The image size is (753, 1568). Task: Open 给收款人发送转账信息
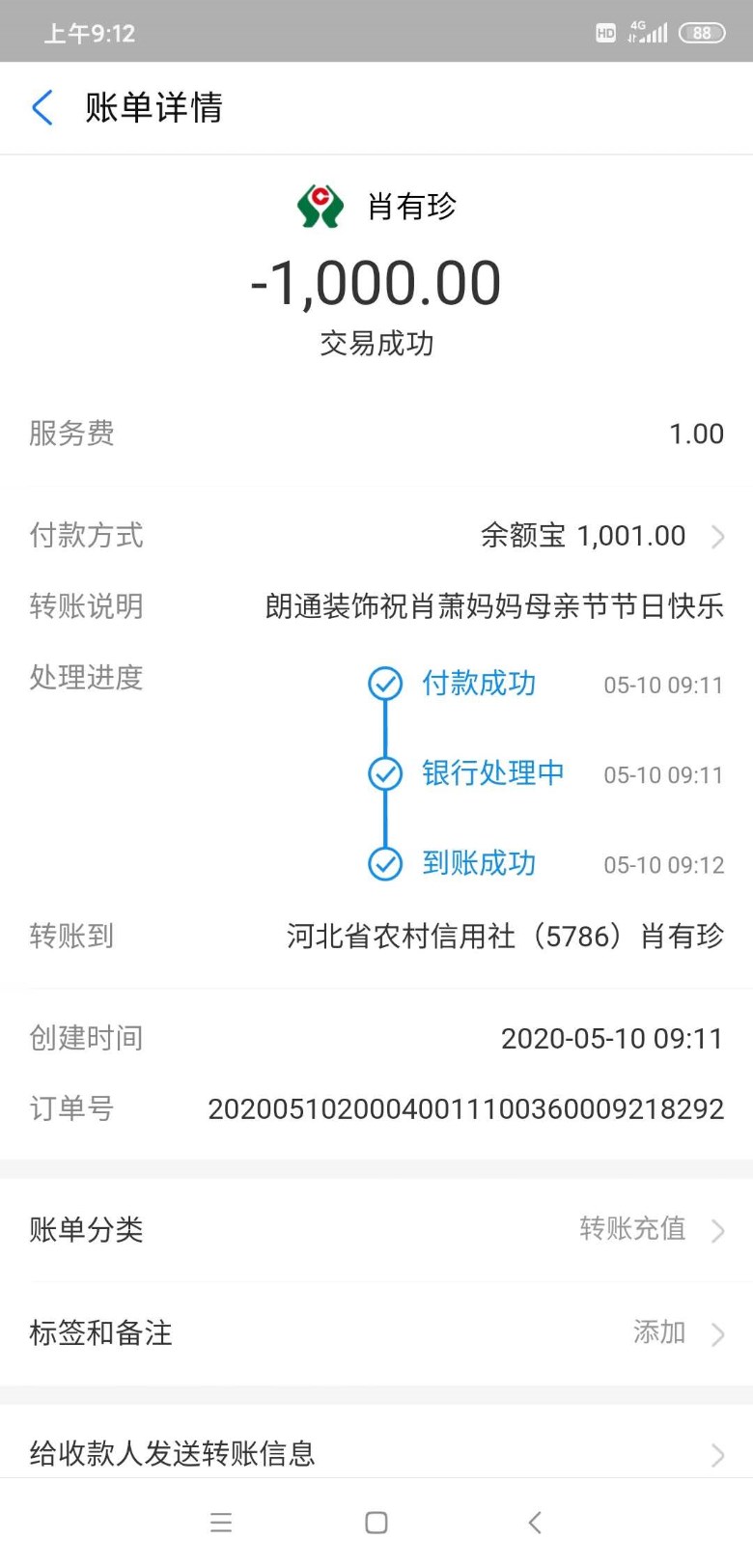point(376,1452)
